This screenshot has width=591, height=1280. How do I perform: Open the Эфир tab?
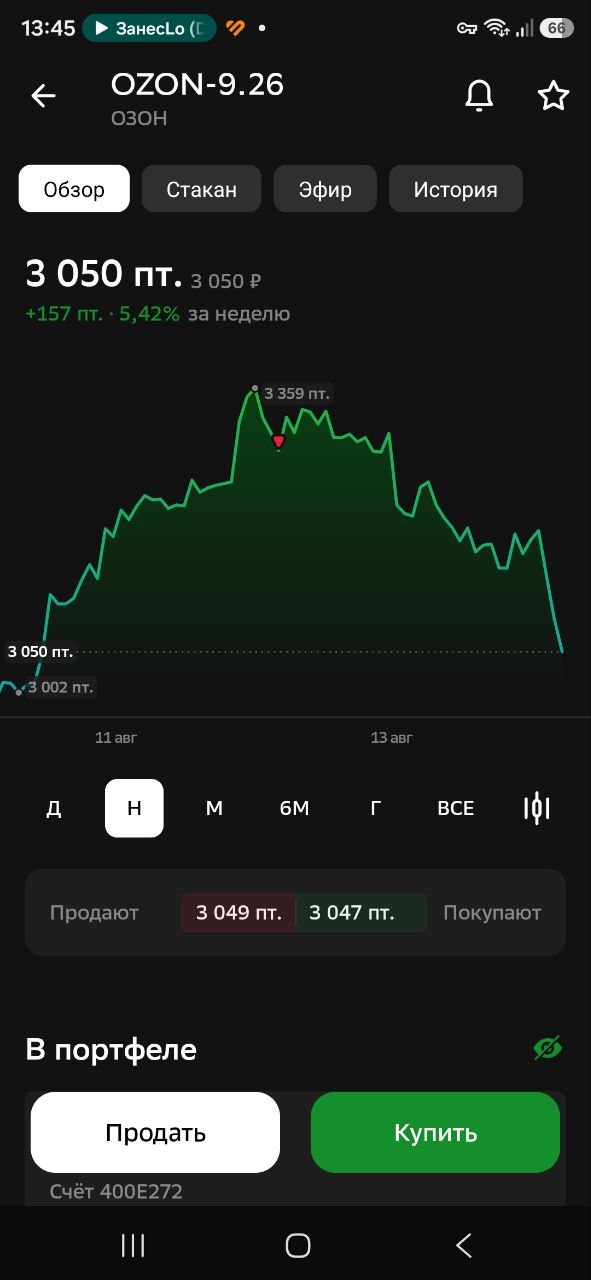click(325, 189)
